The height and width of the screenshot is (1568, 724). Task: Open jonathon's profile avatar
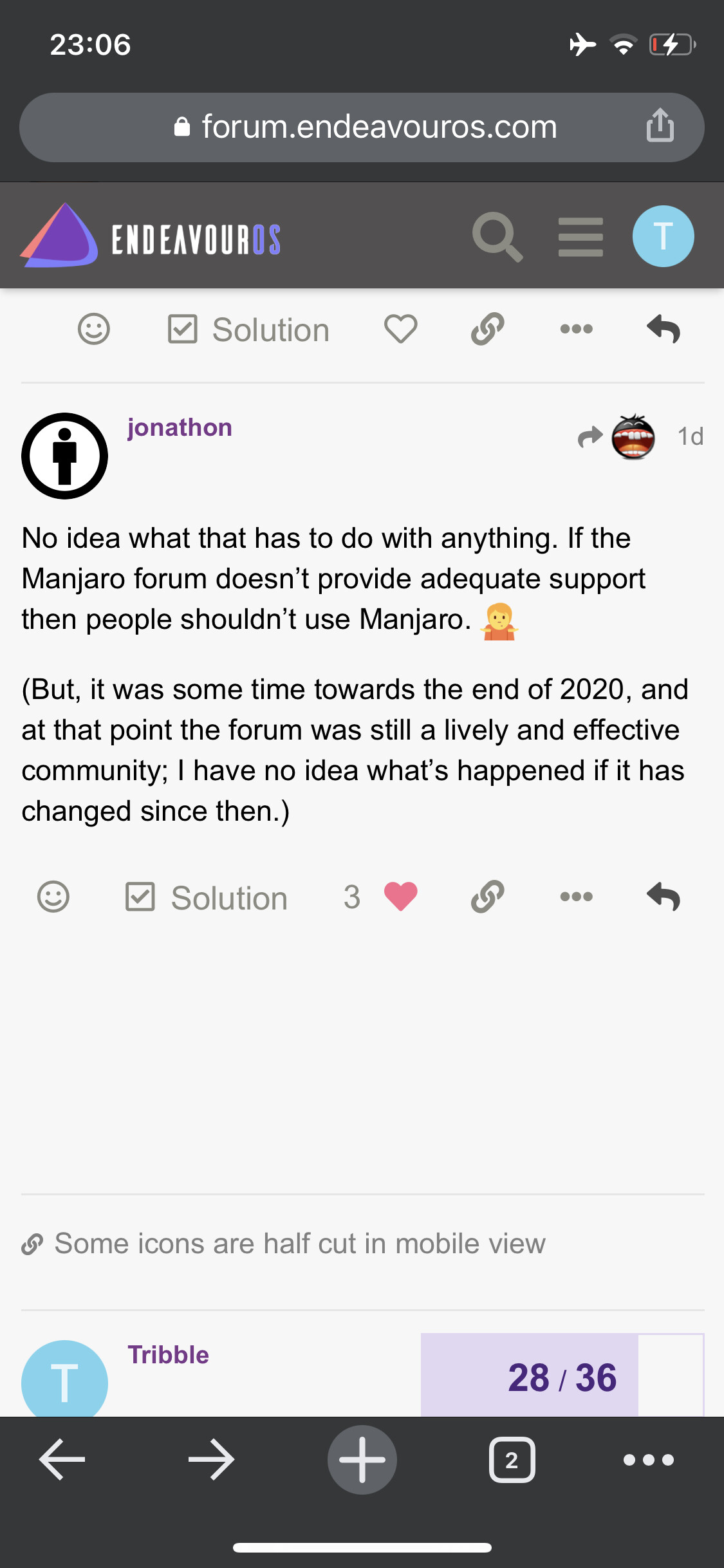64,456
